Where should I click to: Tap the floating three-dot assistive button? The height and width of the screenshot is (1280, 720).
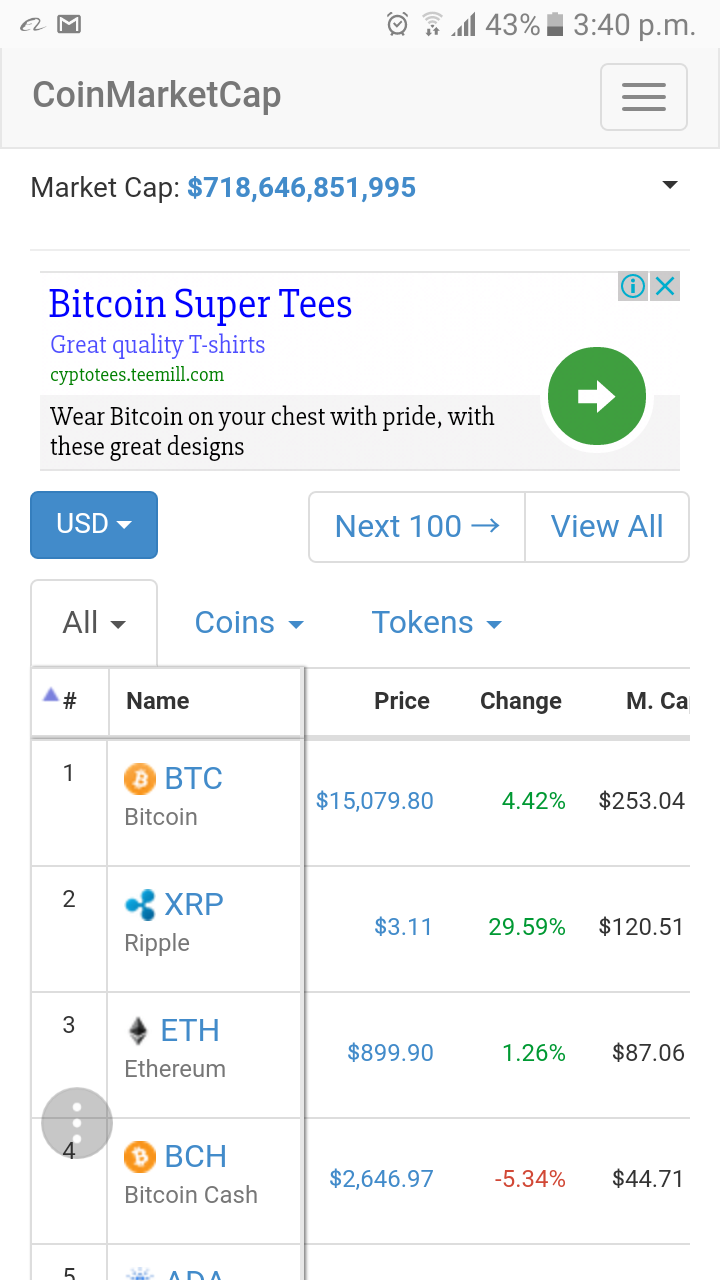pyautogui.click(x=77, y=1123)
